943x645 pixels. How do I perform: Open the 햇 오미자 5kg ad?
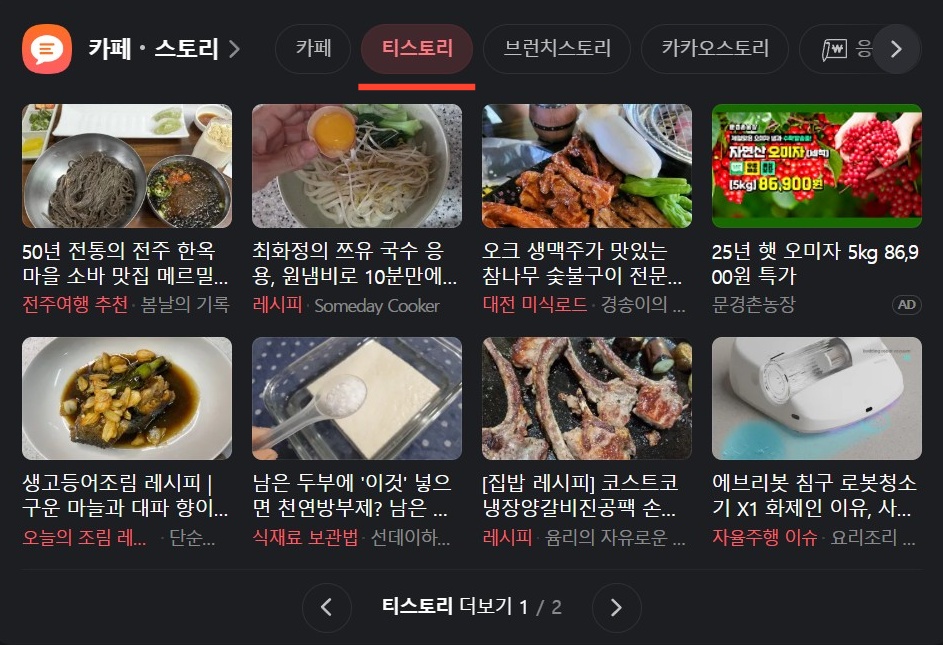pyautogui.click(x=816, y=263)
